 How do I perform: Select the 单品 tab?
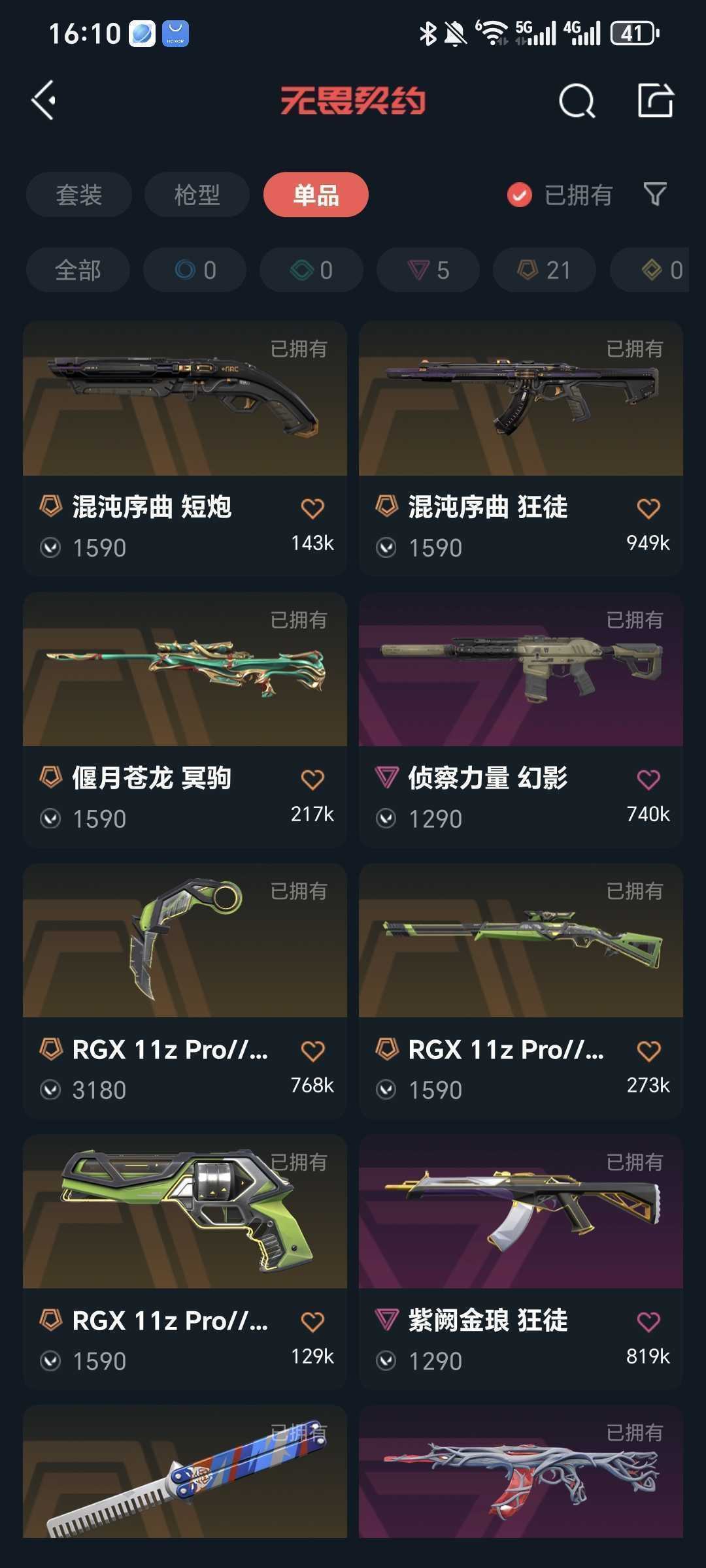[x=316, y=195]
